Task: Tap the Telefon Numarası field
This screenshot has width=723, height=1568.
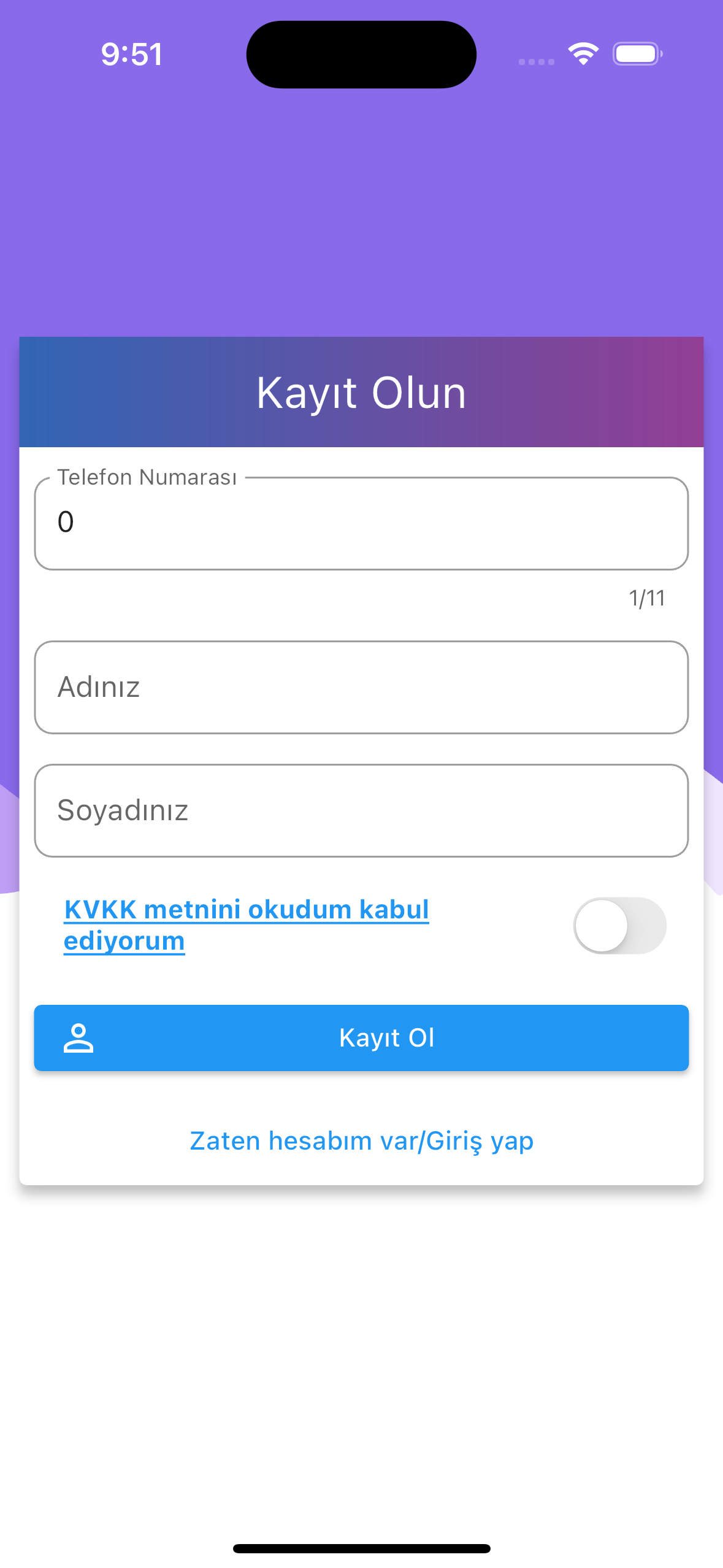Action: [361, 523]
